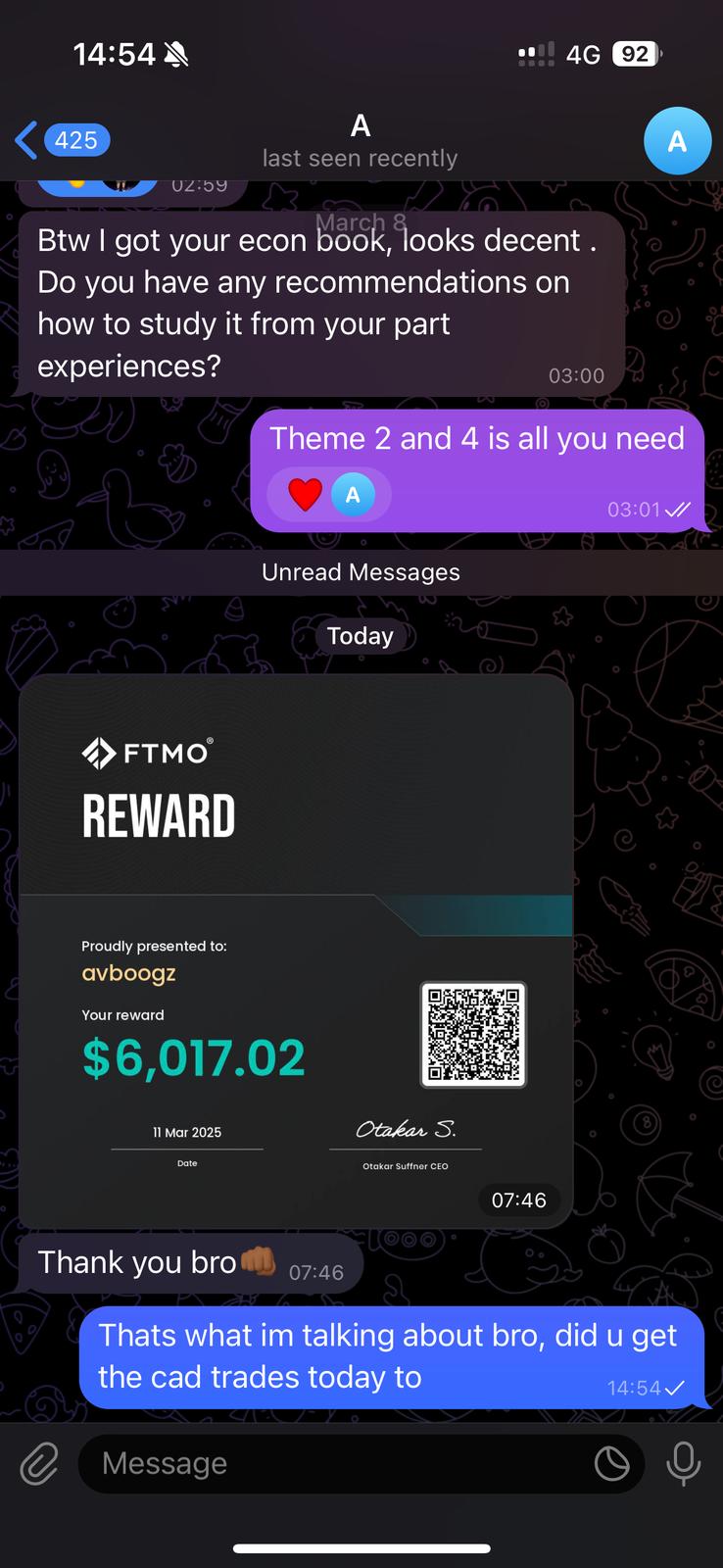The width and height of the screenshot is (723, 1568).
Task: Open contact A's profile avatar
Action: coord(677,141)
